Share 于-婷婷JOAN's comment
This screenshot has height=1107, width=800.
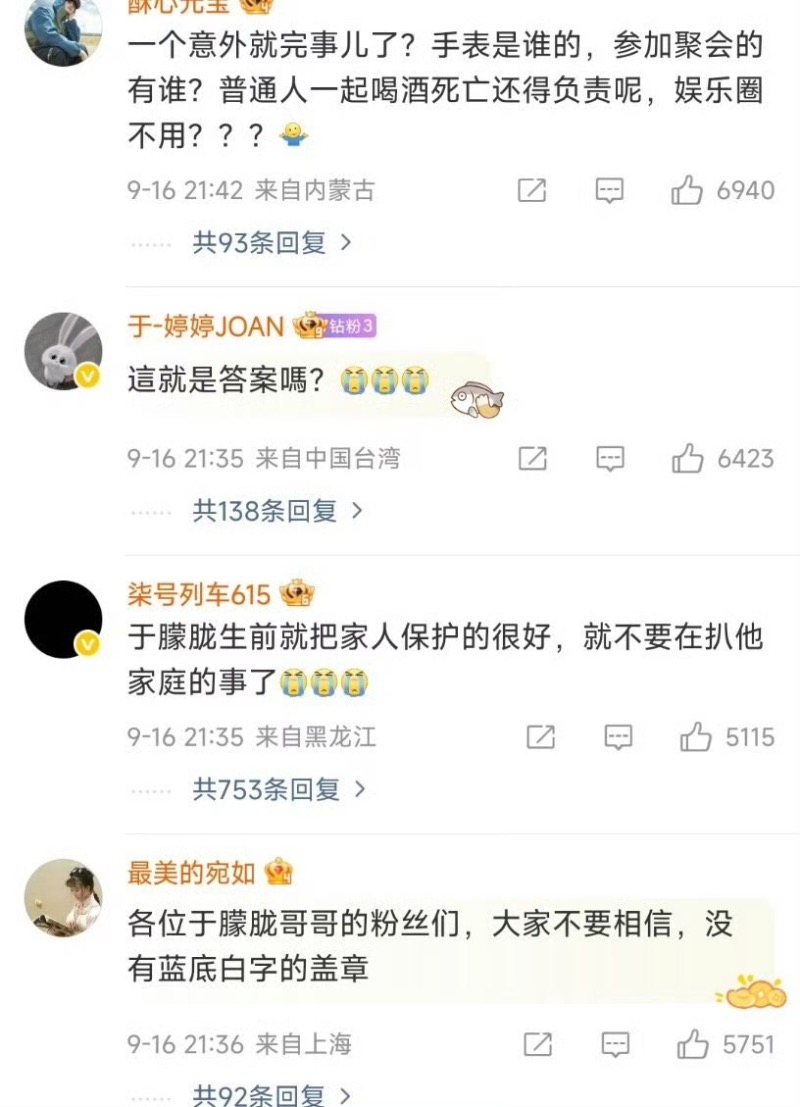532,459
